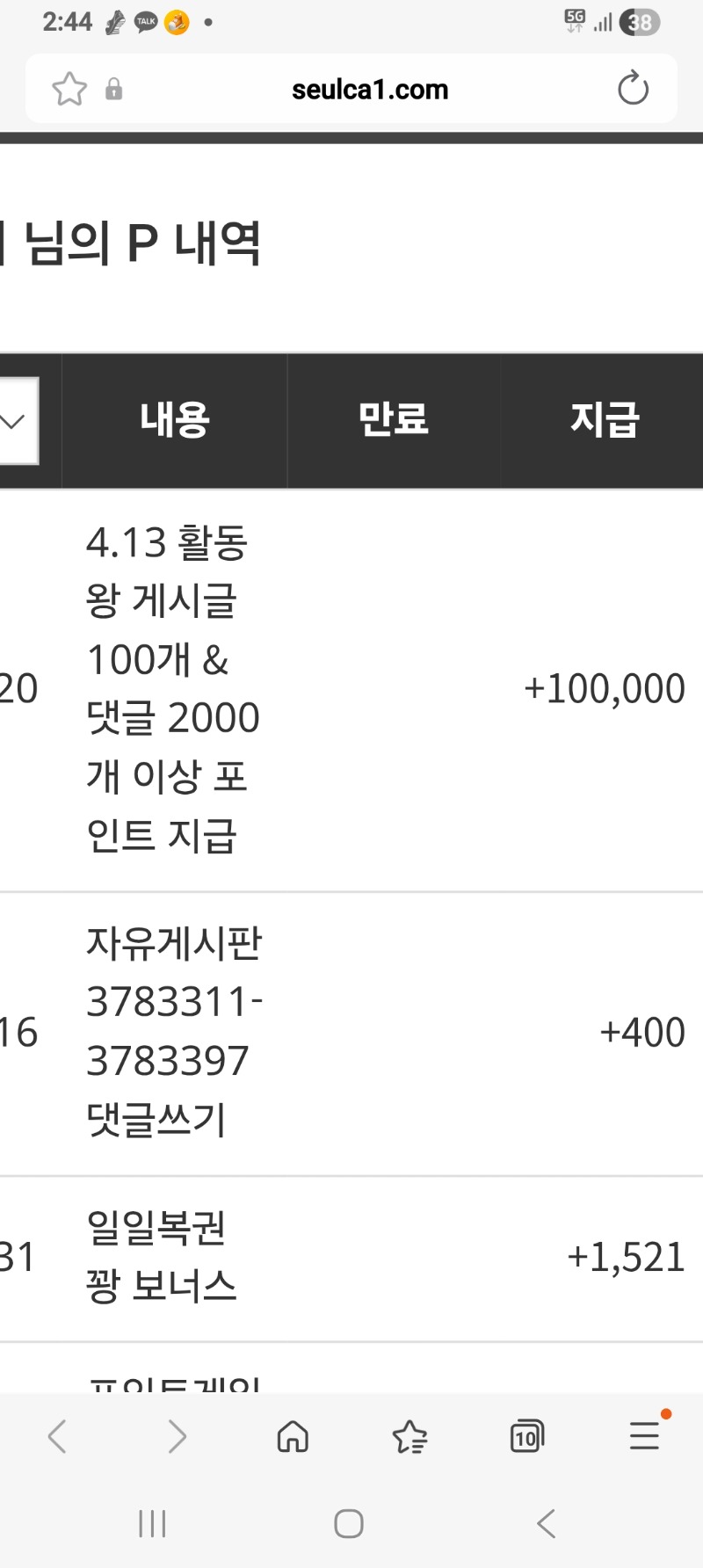Open the bookmarks list
Image resolution: width=703 pixels, height=1568 pixels.
tap(409, 1437)
